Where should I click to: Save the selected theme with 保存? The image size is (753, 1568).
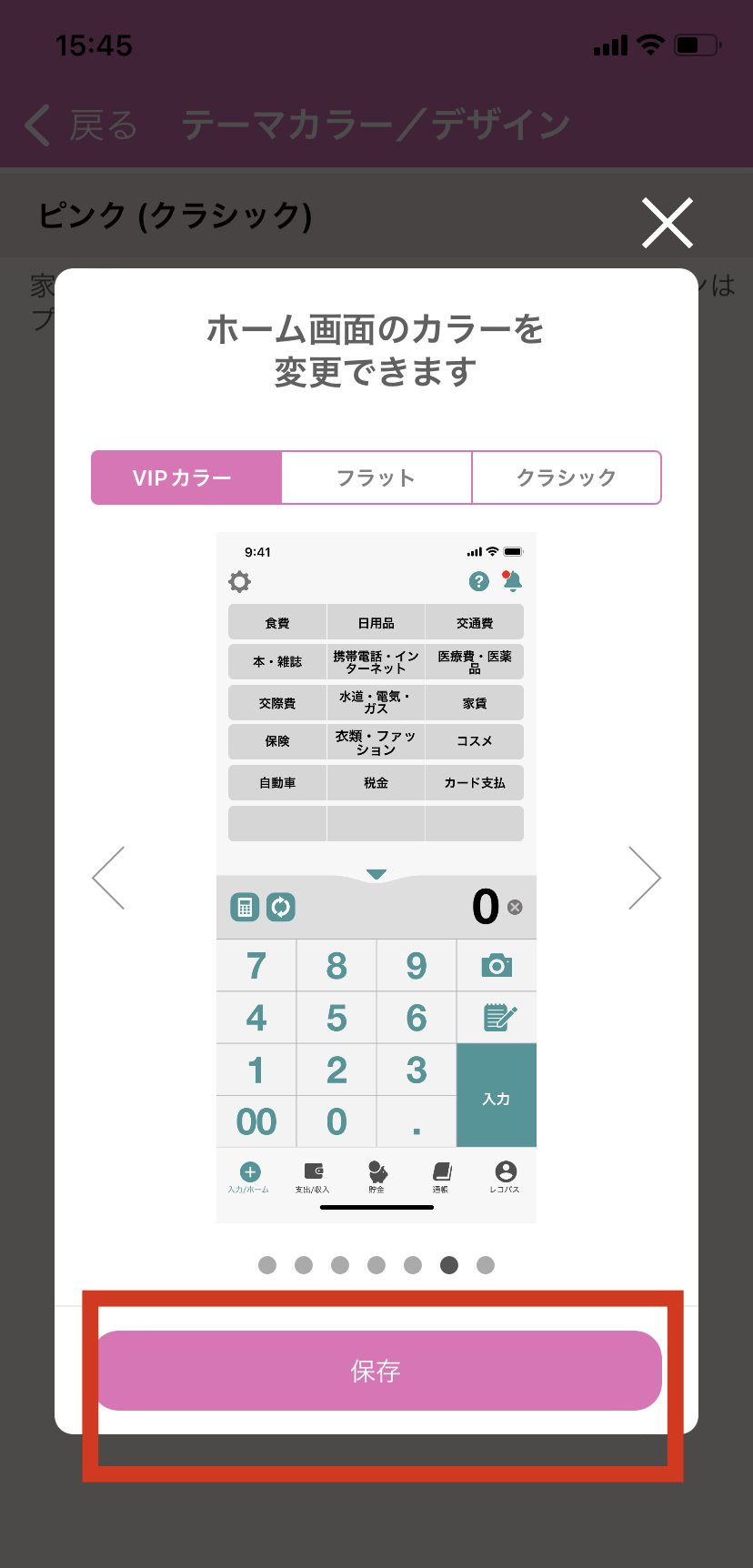click(376, 1371)
